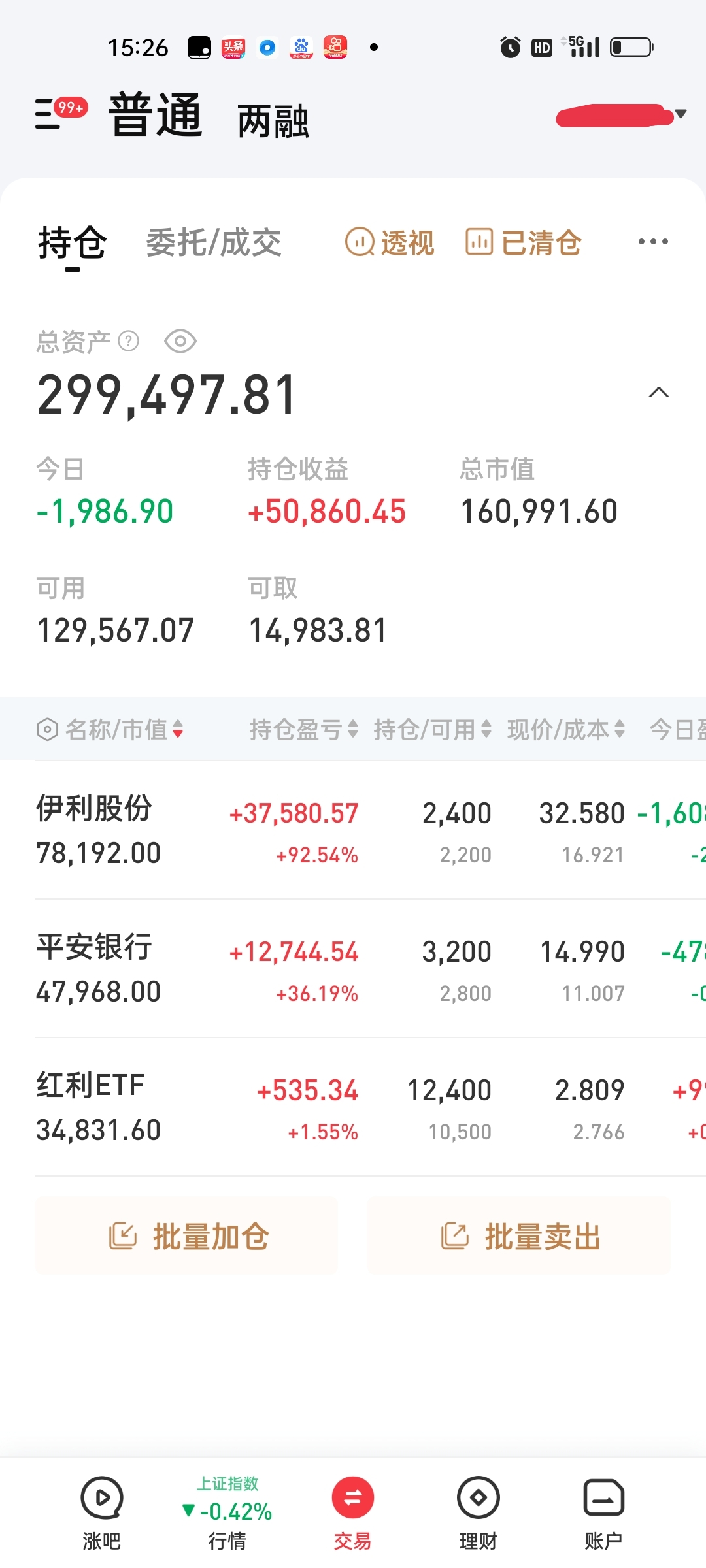Tap 批量加仓 to add positions in bulk

click(x=188, y=1236)
